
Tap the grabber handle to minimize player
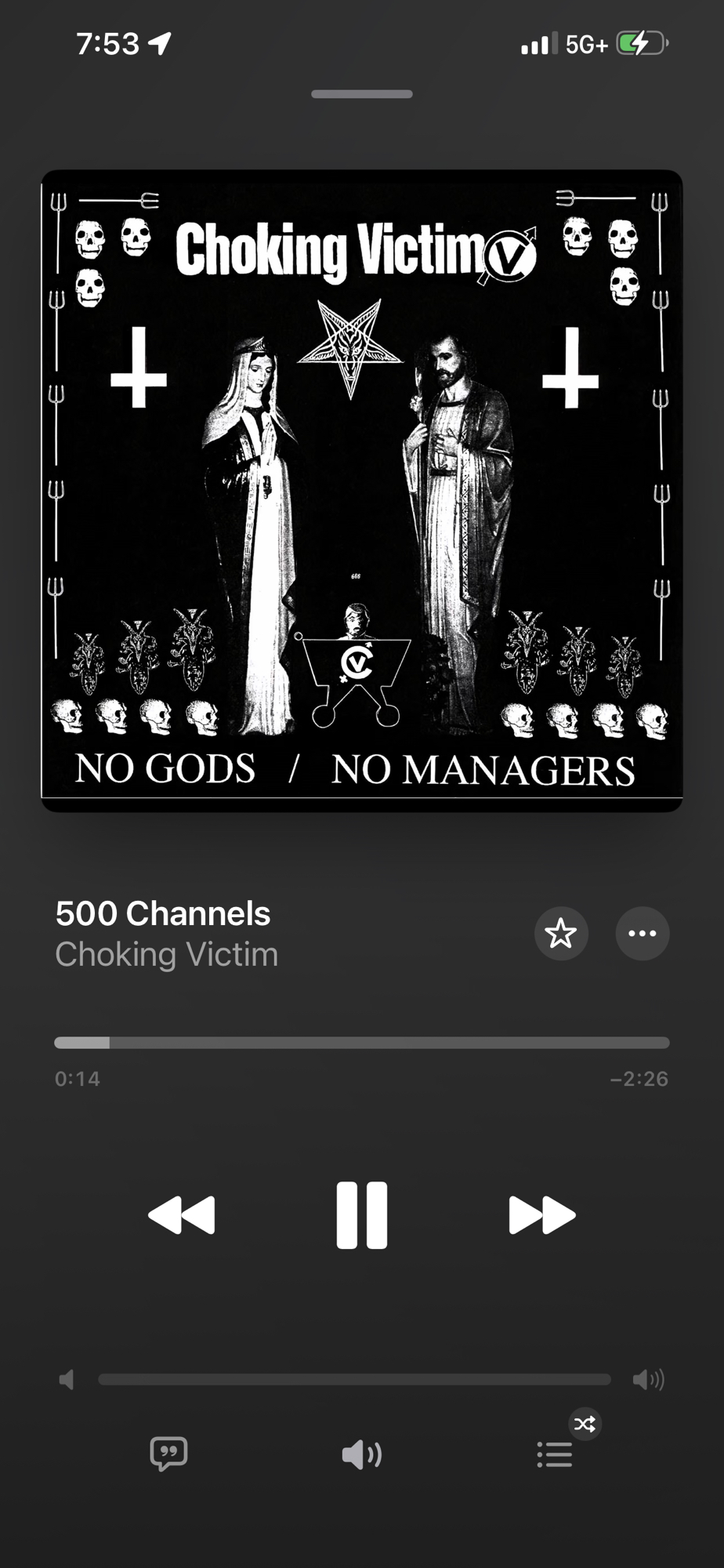pyautogui.click(x=361, y=94)
